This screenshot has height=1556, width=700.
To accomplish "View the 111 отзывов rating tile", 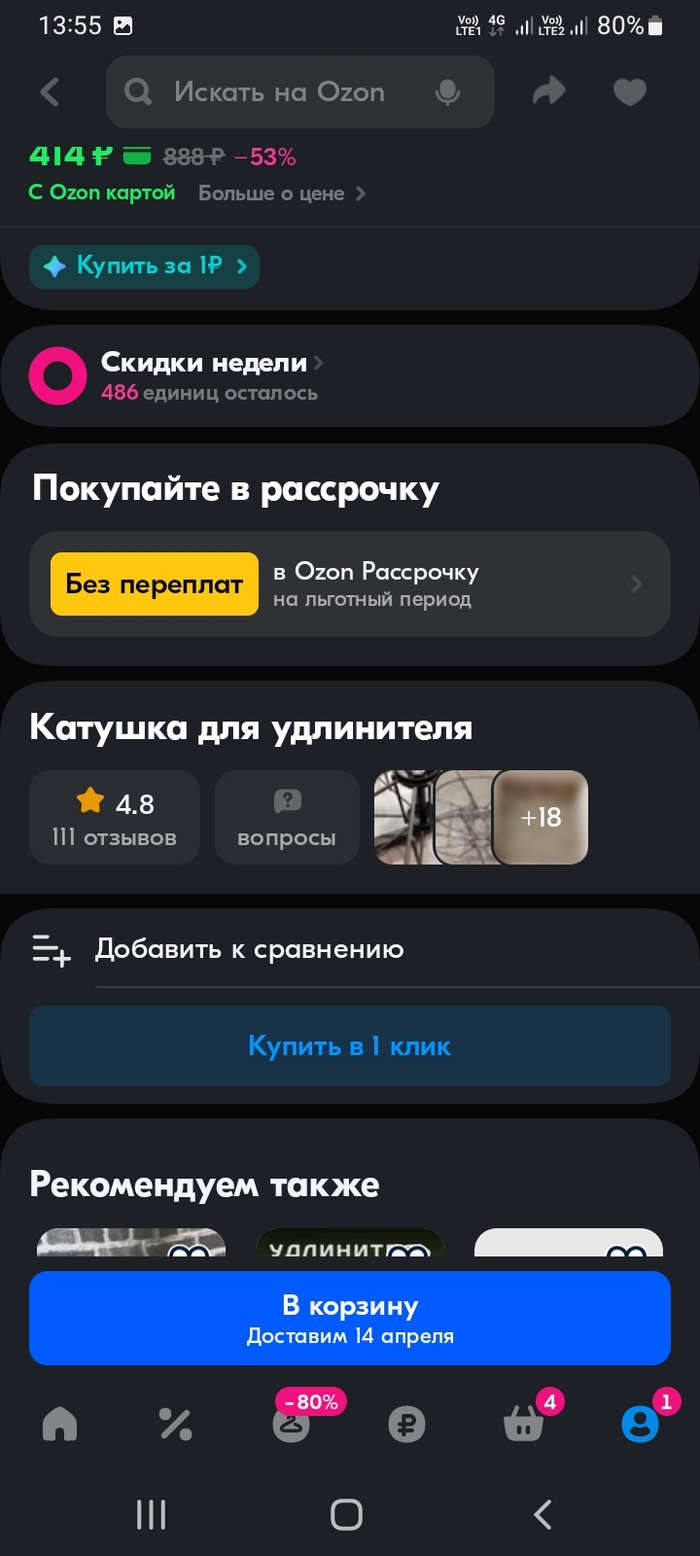I will click(x=114, y=817).
